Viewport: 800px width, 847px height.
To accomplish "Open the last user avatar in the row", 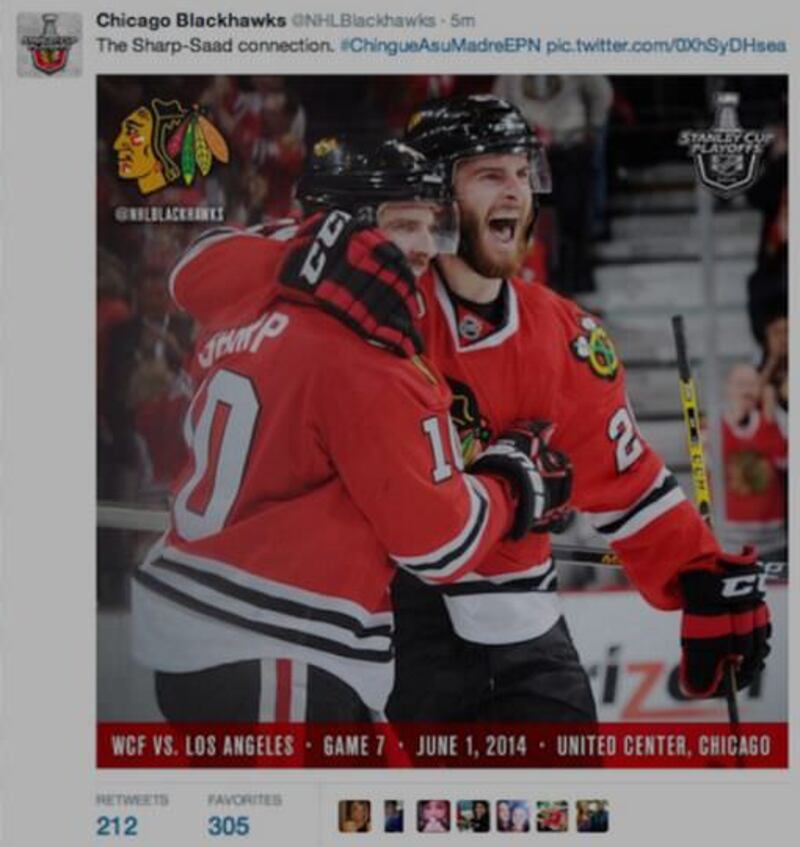I will pos(592,816).
